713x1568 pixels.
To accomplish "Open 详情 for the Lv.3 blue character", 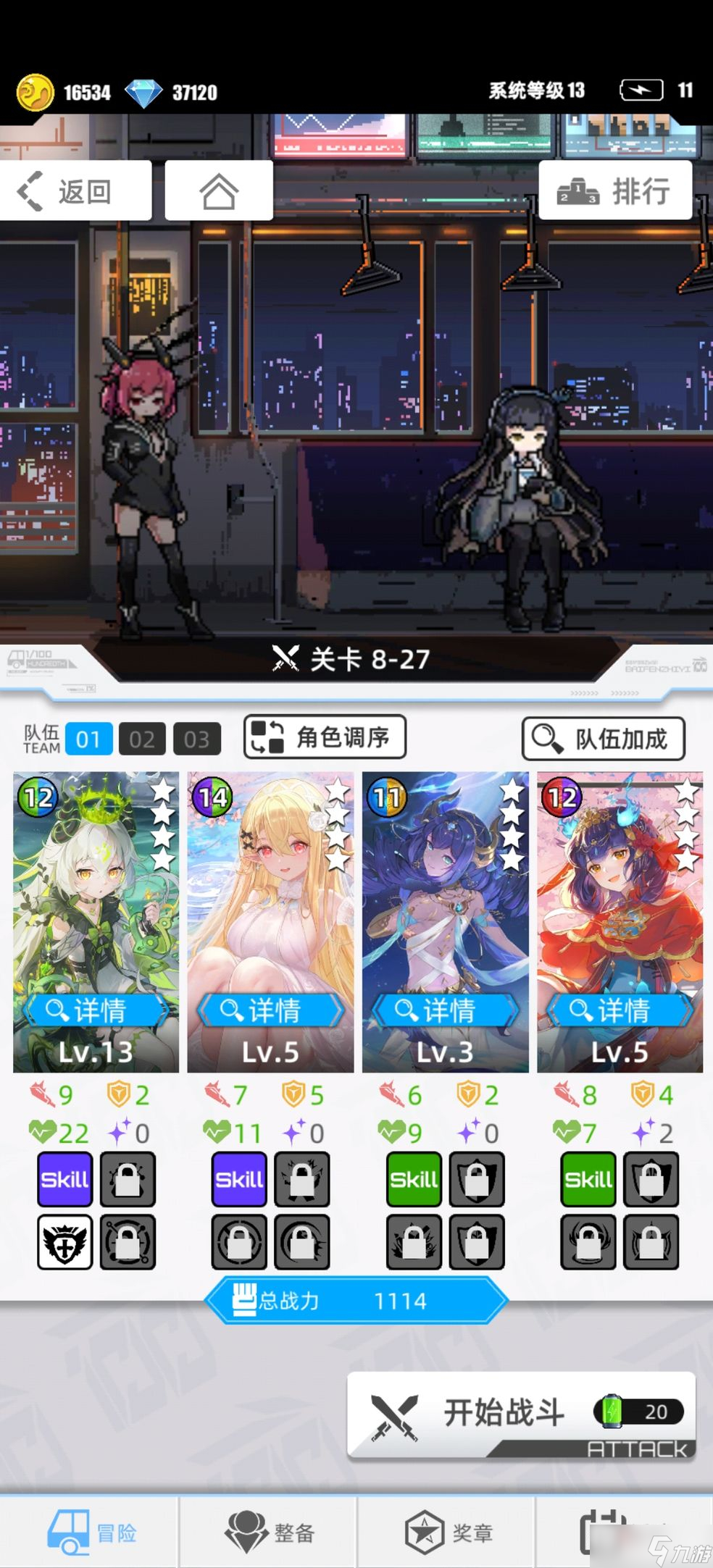I will point(445,1010).
